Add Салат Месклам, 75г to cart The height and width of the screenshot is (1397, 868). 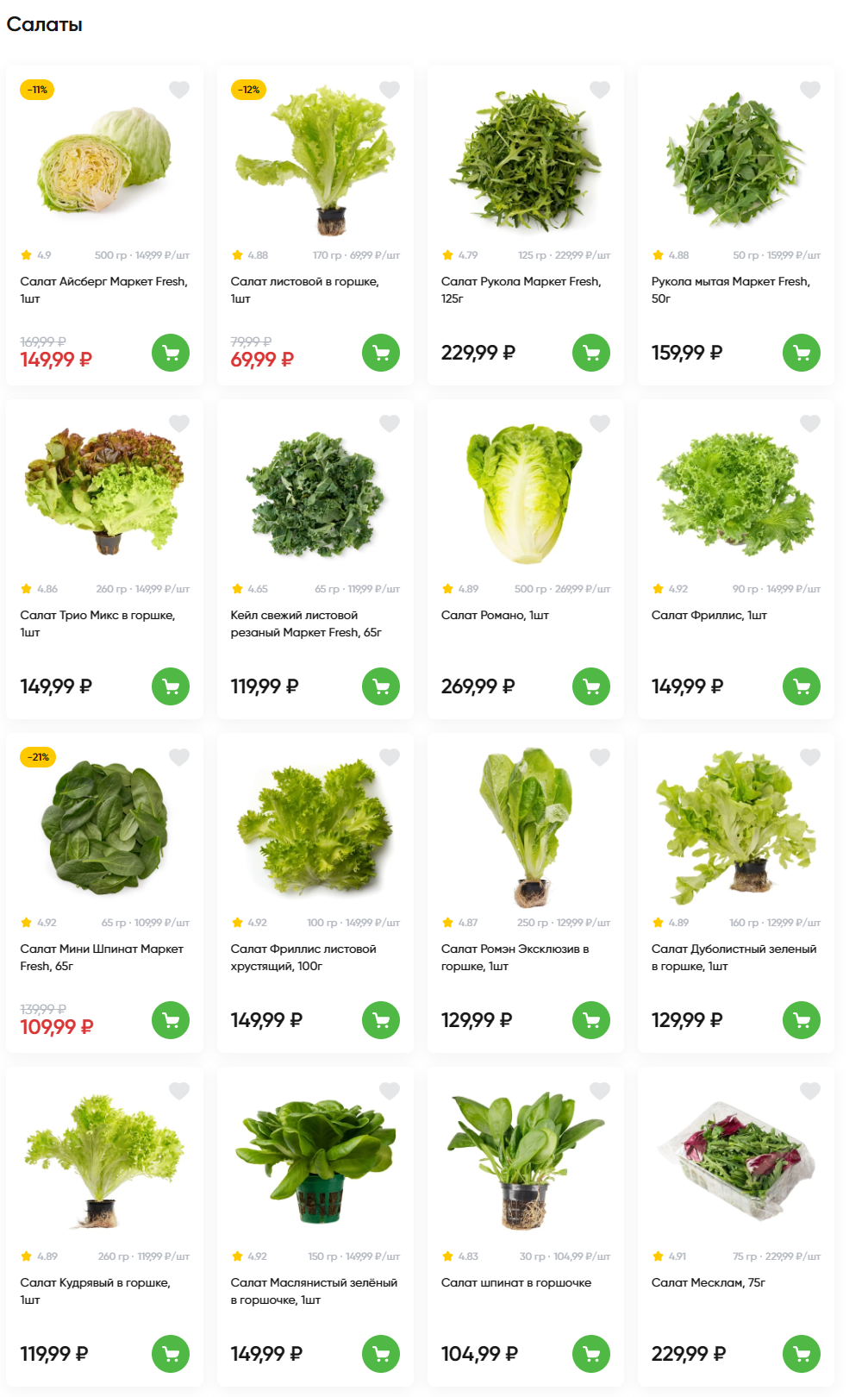[x=802, y=1354]
